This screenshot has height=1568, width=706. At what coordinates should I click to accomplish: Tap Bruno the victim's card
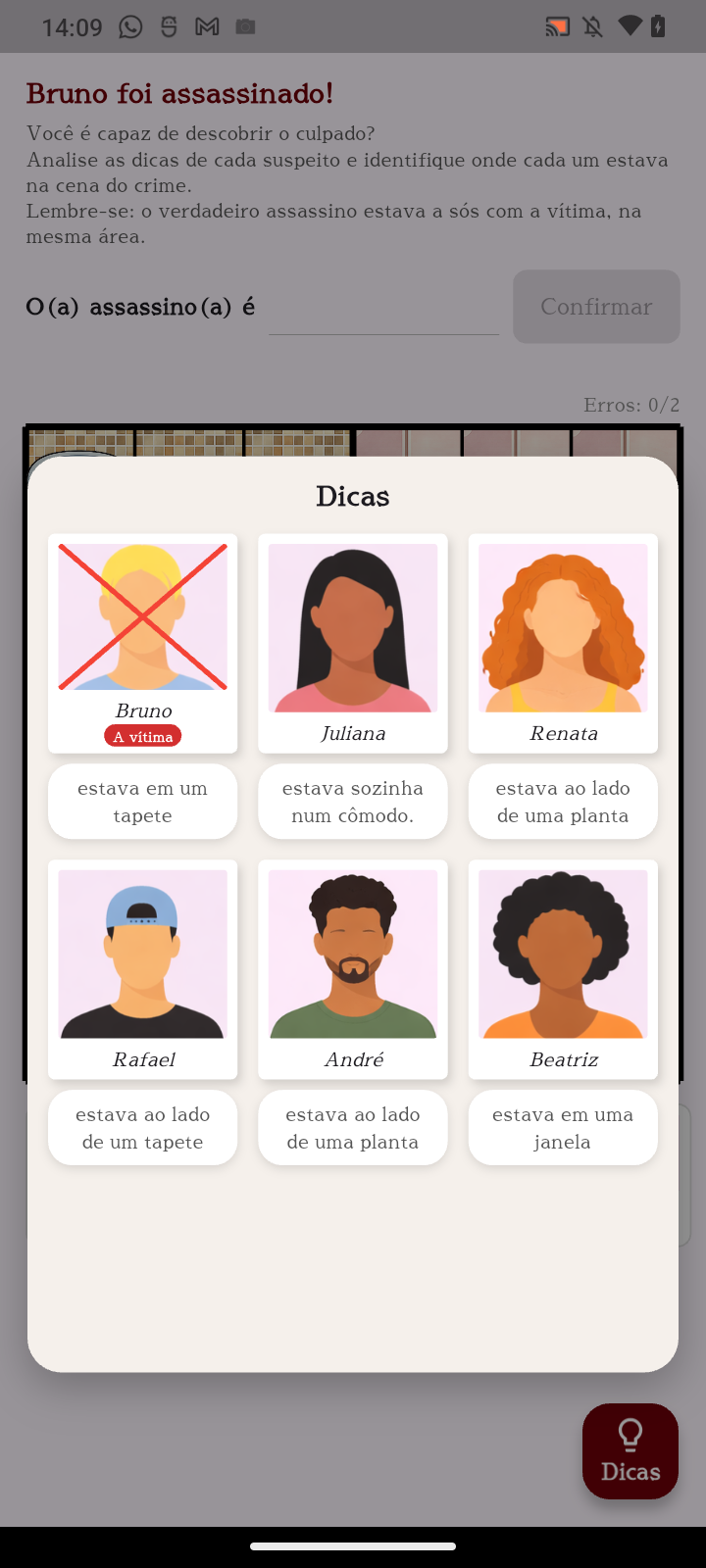143,643
